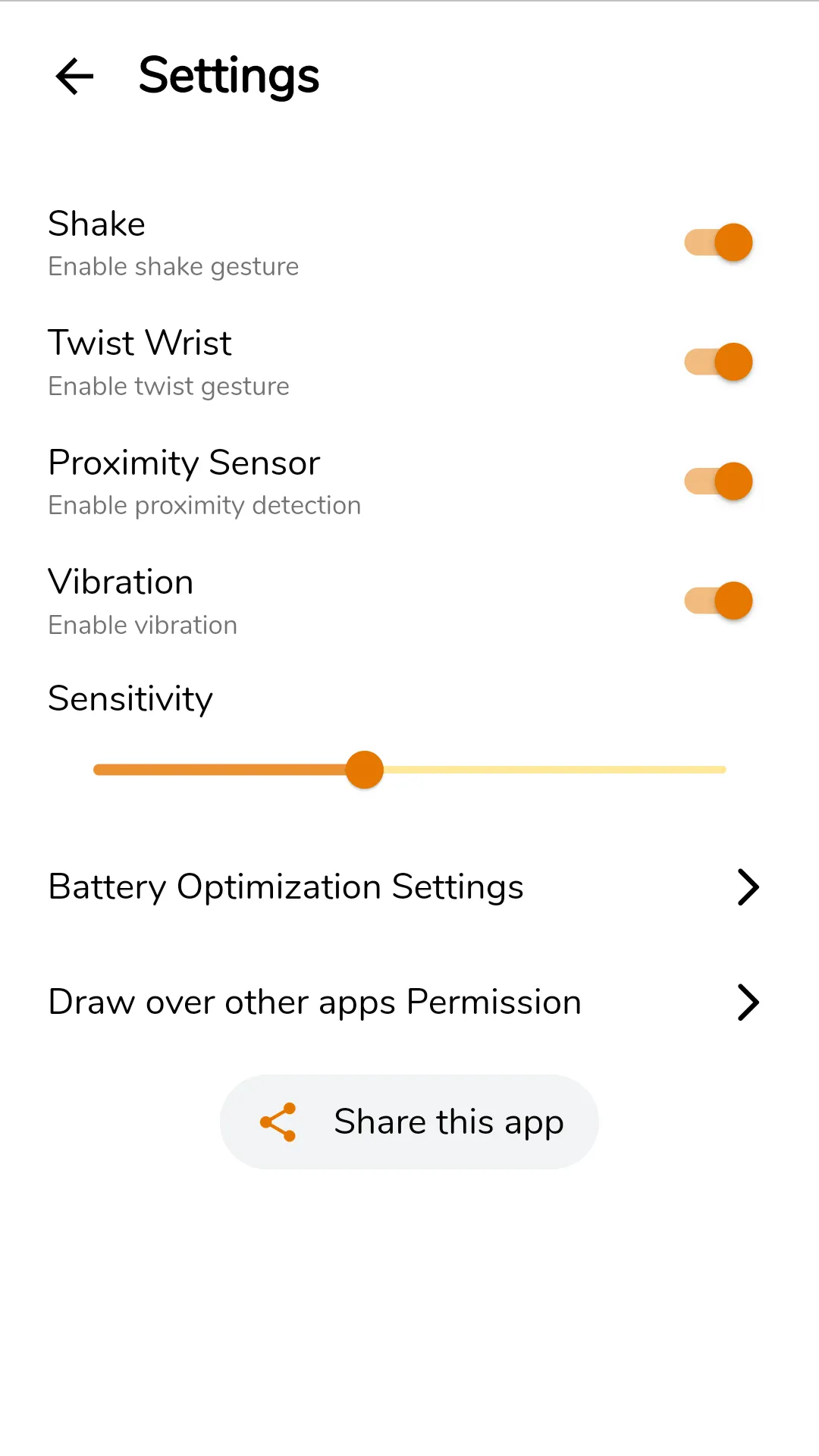Screen dimensions: 819x1456
Task: Click the slider handle on Sensitivity
Action: [x=365, y=769]
